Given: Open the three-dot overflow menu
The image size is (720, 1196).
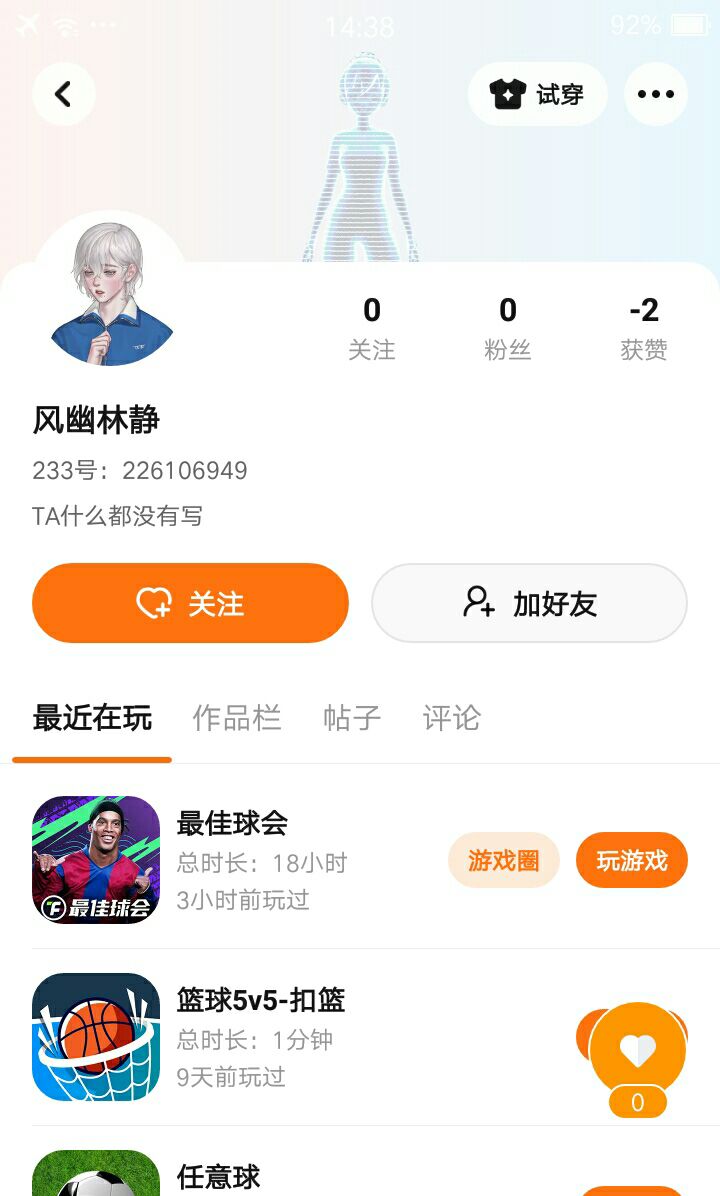Looking at the screenshot, I should click(655, 94).
